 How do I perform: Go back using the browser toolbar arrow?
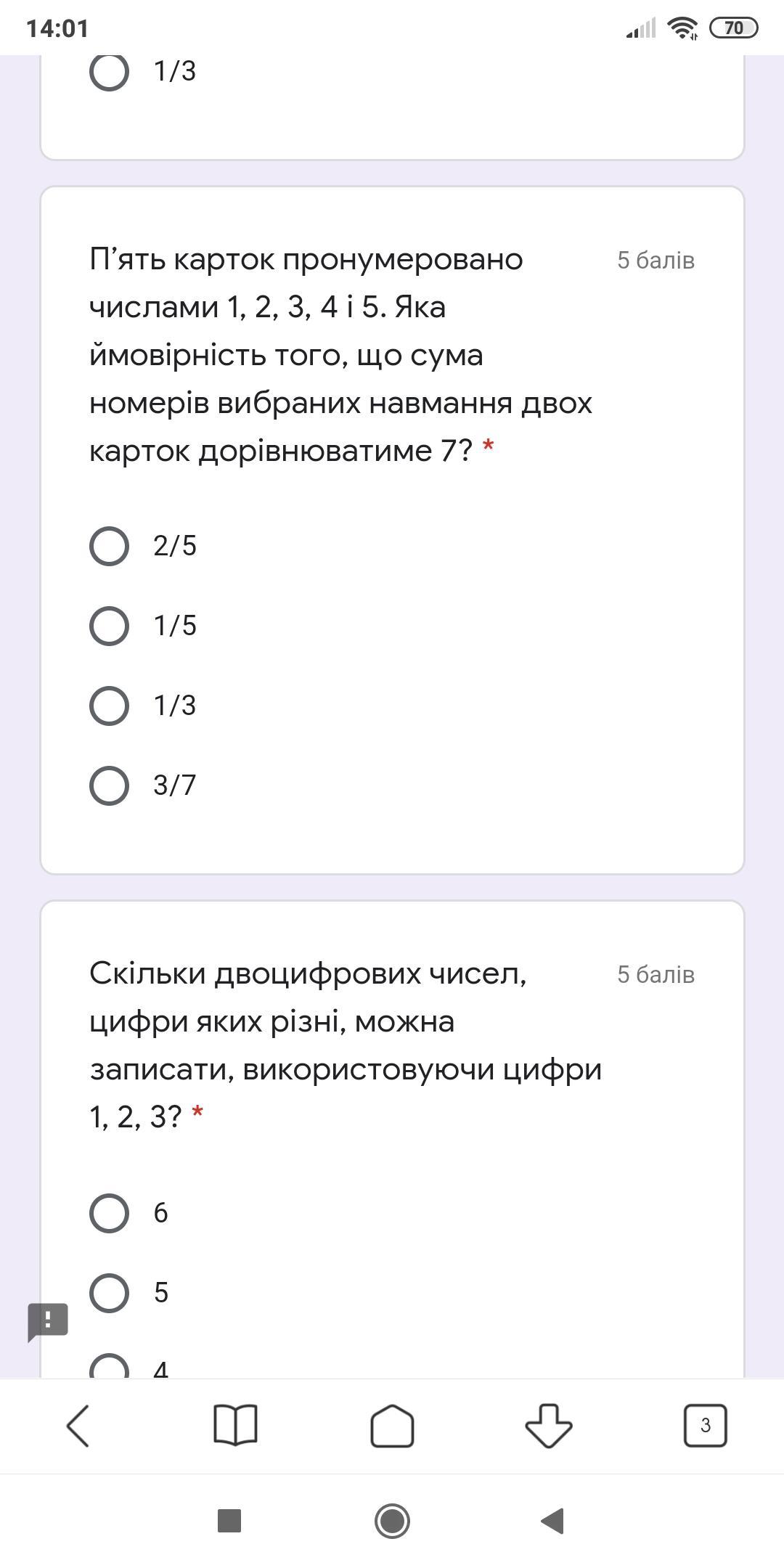pyautogui.click(x=78, y=1426)
